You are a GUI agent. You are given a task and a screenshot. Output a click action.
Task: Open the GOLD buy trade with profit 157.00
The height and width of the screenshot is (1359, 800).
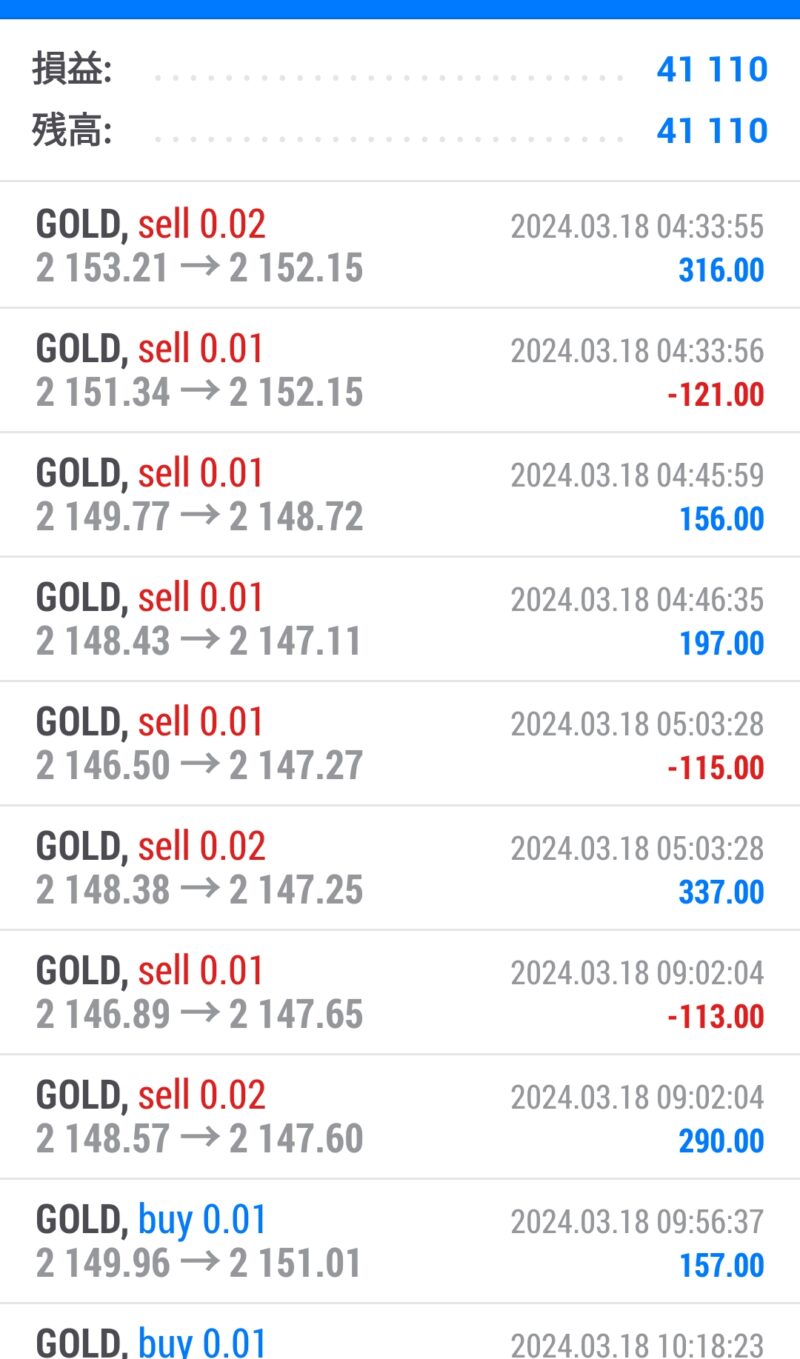(400, 1242)
